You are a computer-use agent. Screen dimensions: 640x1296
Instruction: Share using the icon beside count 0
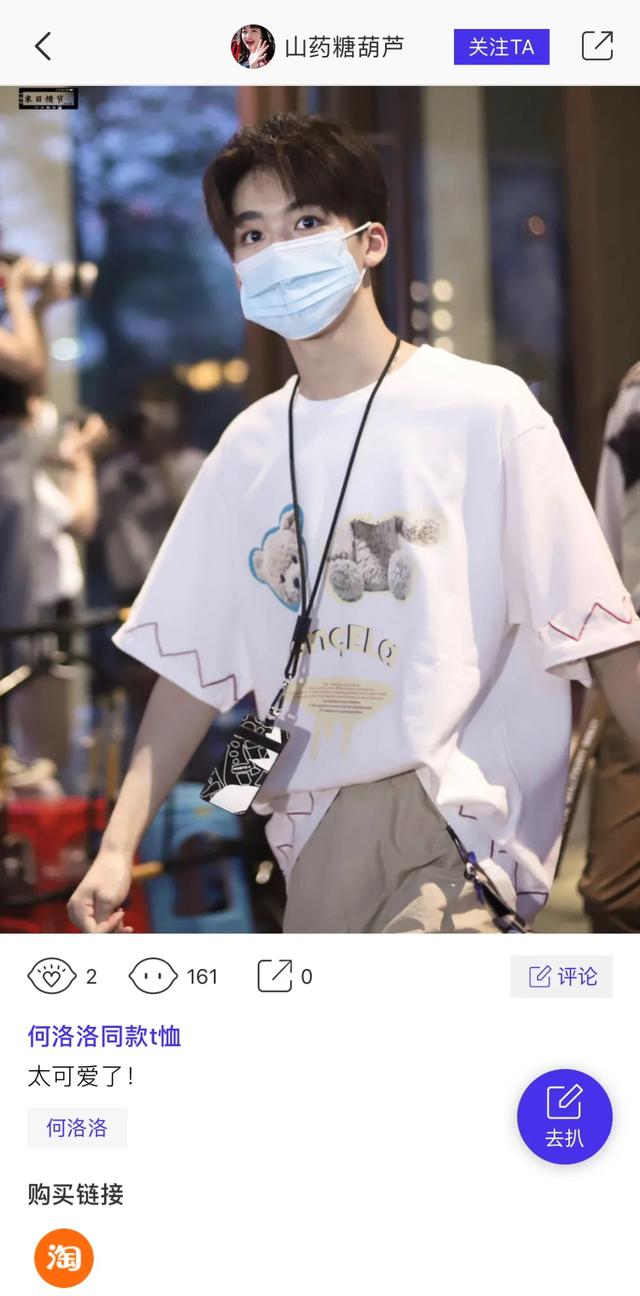point(275,976)
